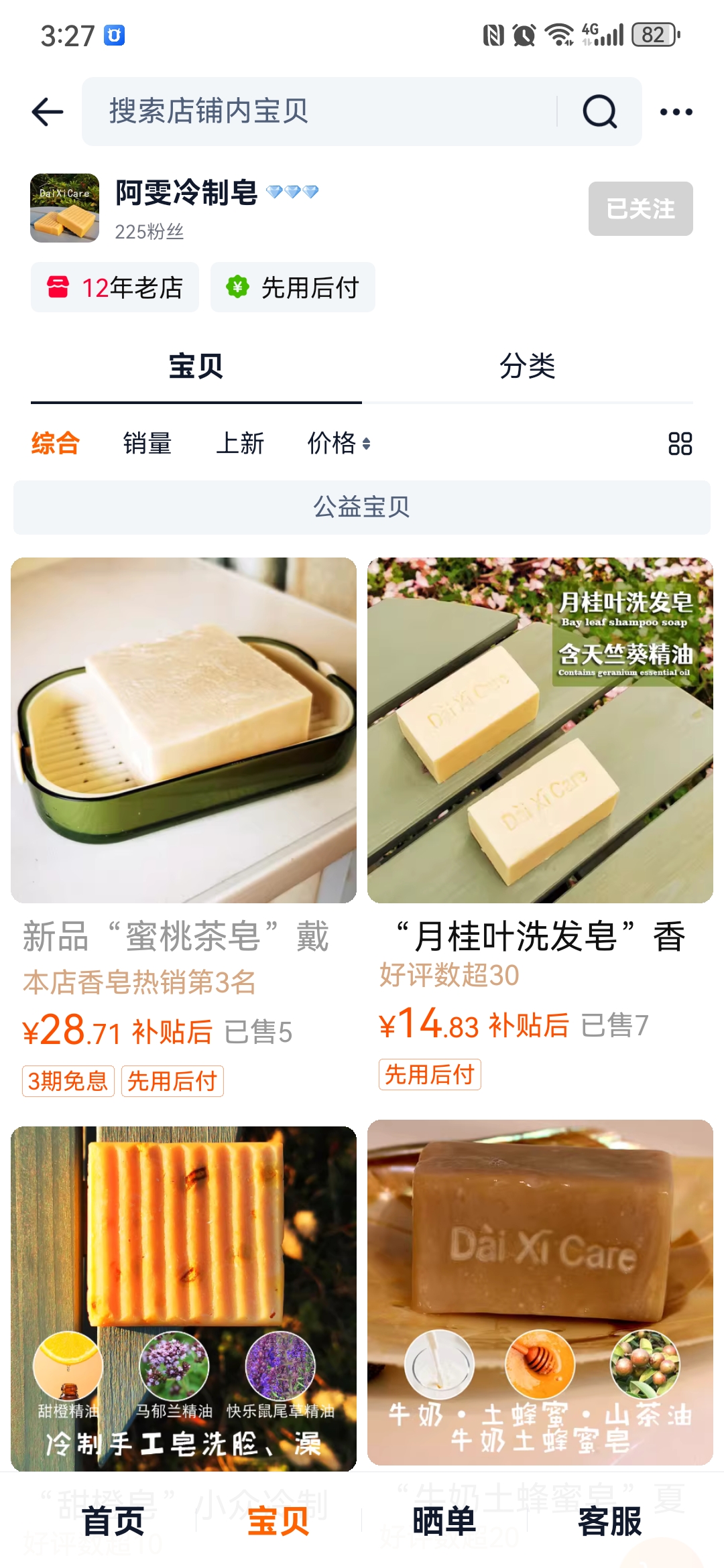Open the 甜橙精油 cold-process soap card

coord(184,1299)
